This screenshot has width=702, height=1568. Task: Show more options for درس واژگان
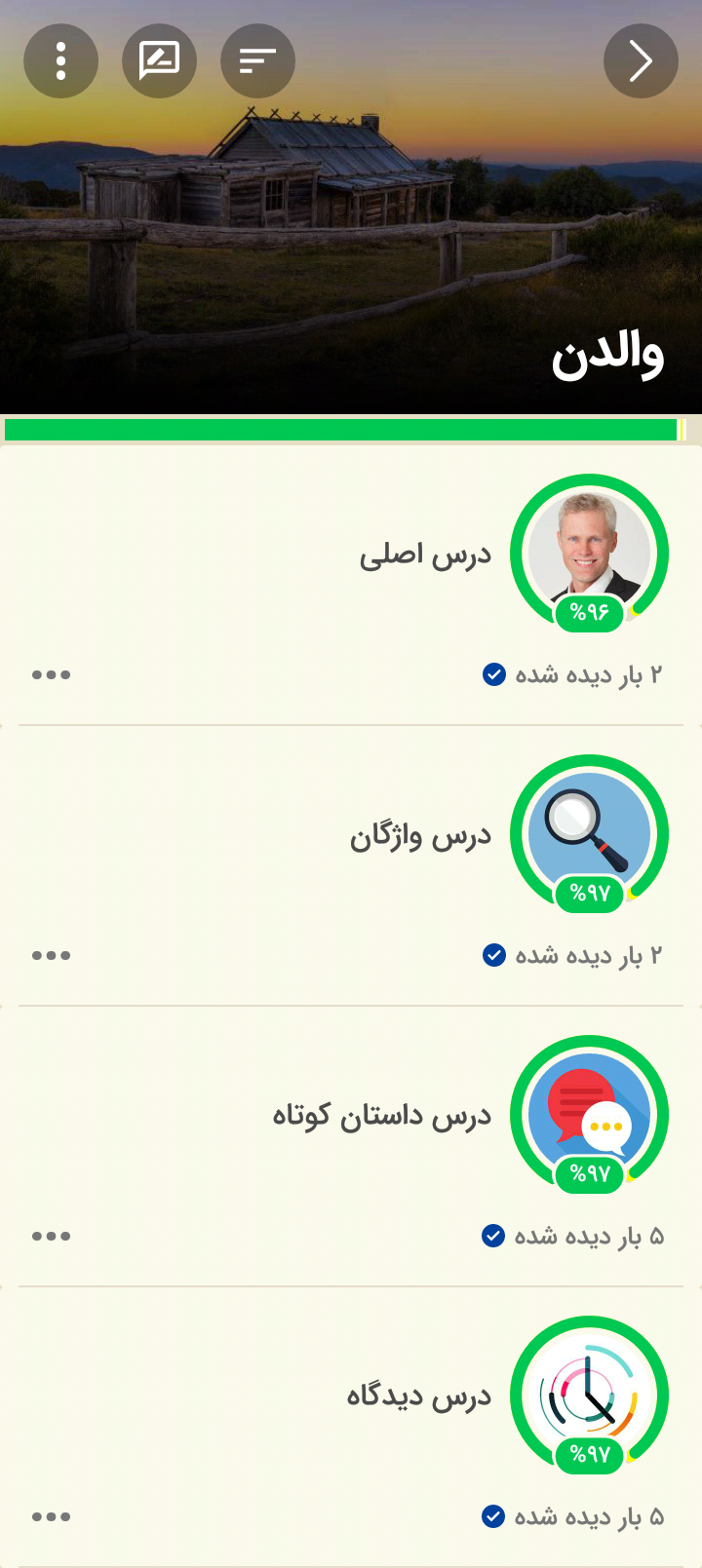(51, 955)
